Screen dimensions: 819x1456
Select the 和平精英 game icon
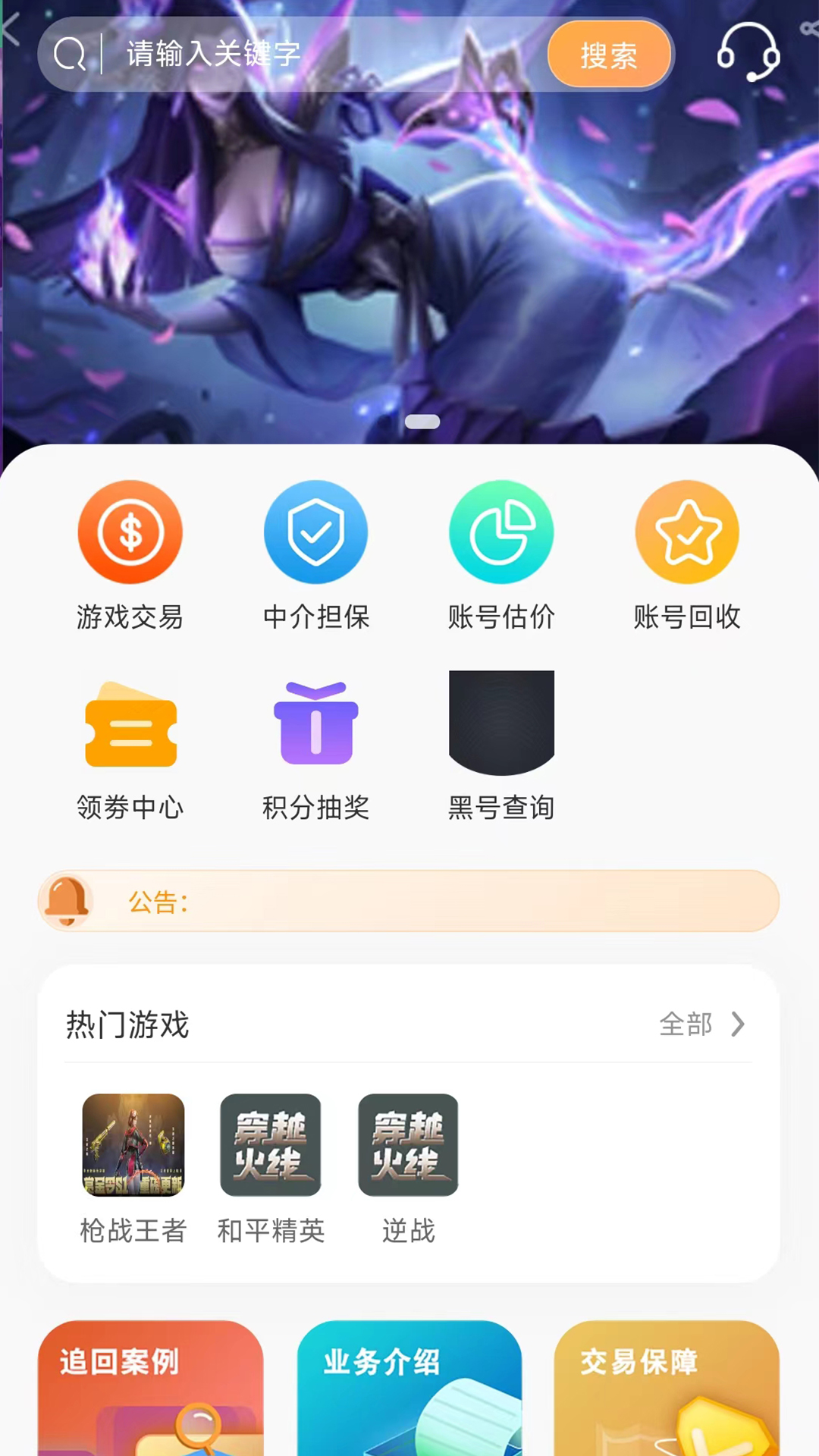(x=270, y=1147)
